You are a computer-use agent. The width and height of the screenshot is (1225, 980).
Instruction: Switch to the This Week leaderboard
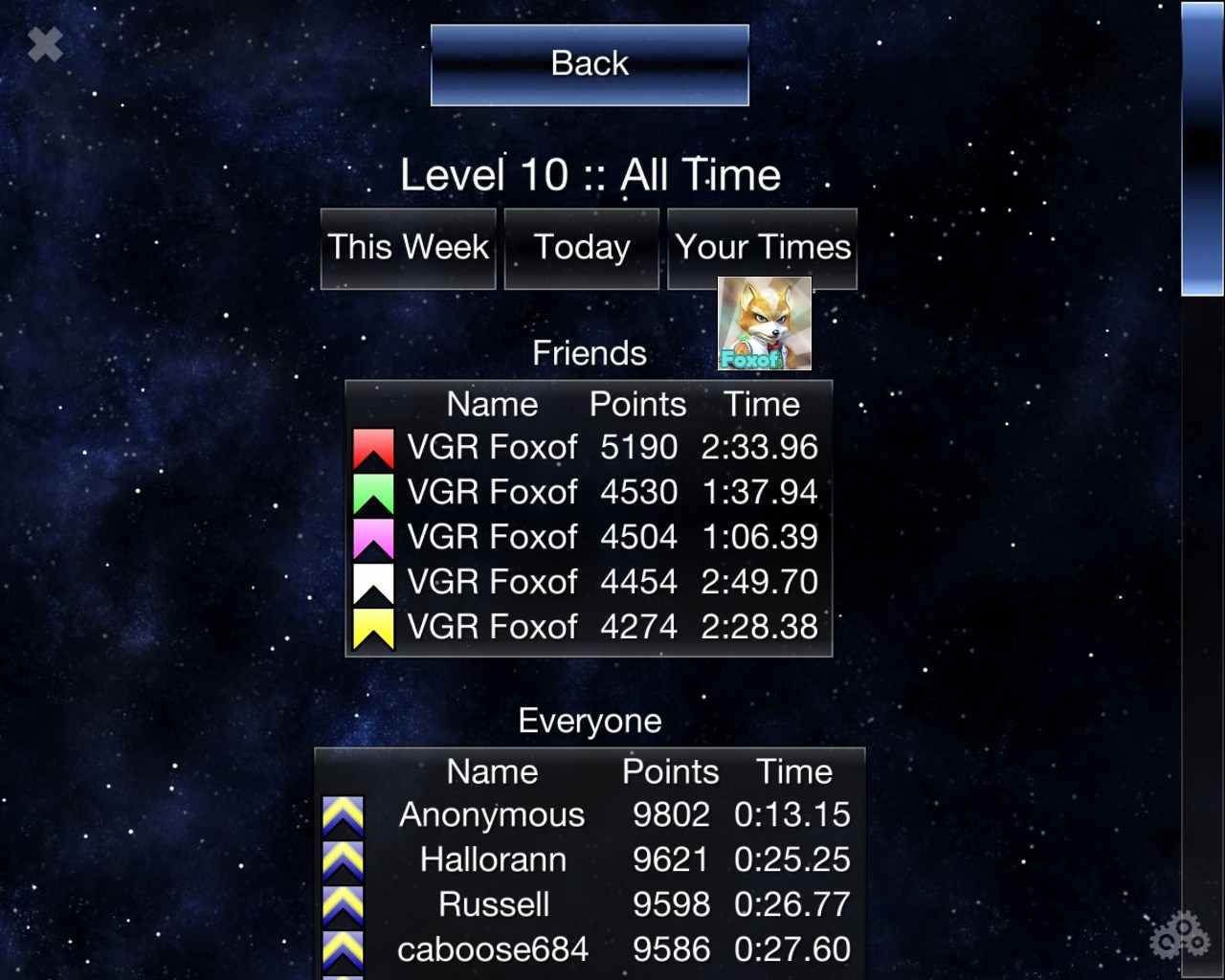pos(409,248)
